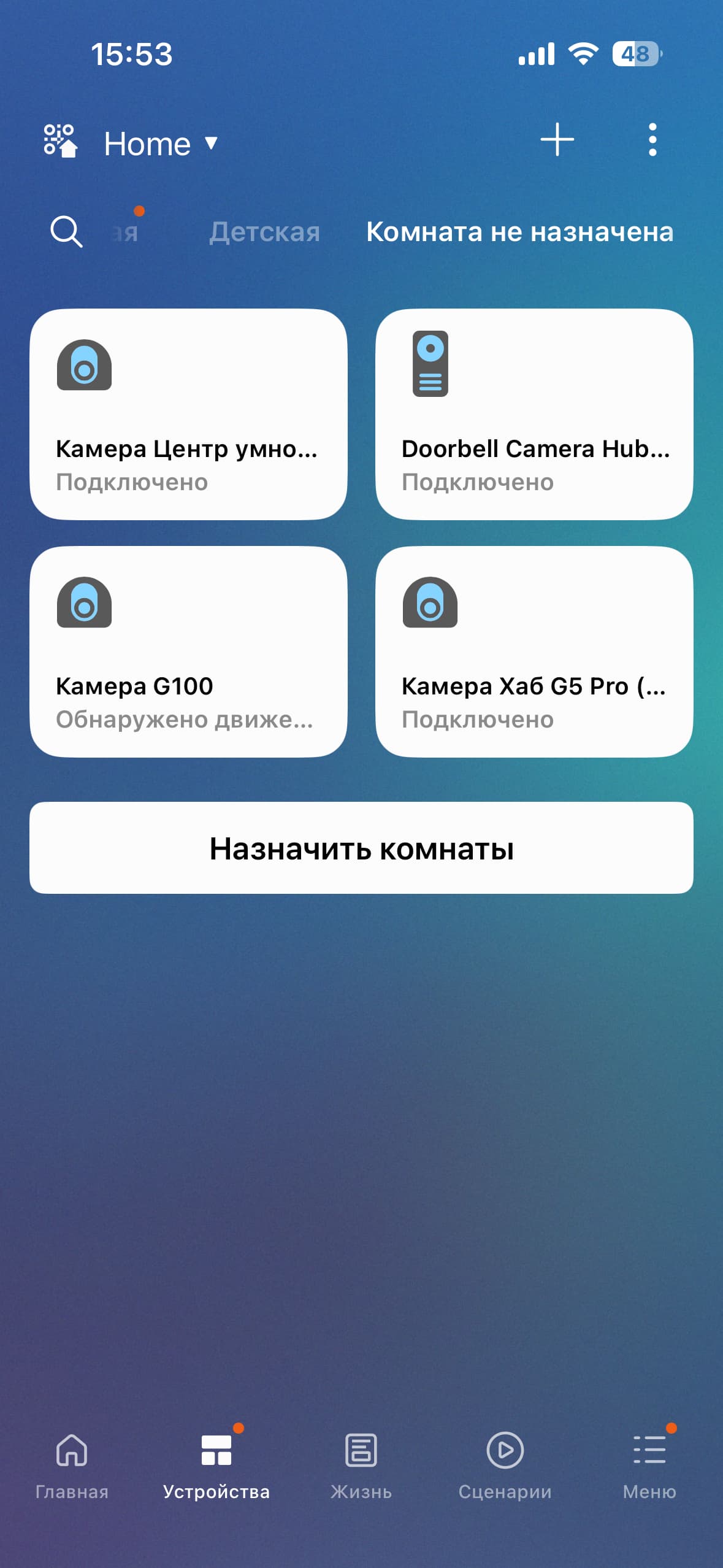The image size is (723, 1568).
Task: Open the home management icon
Action: click(60, 141)
